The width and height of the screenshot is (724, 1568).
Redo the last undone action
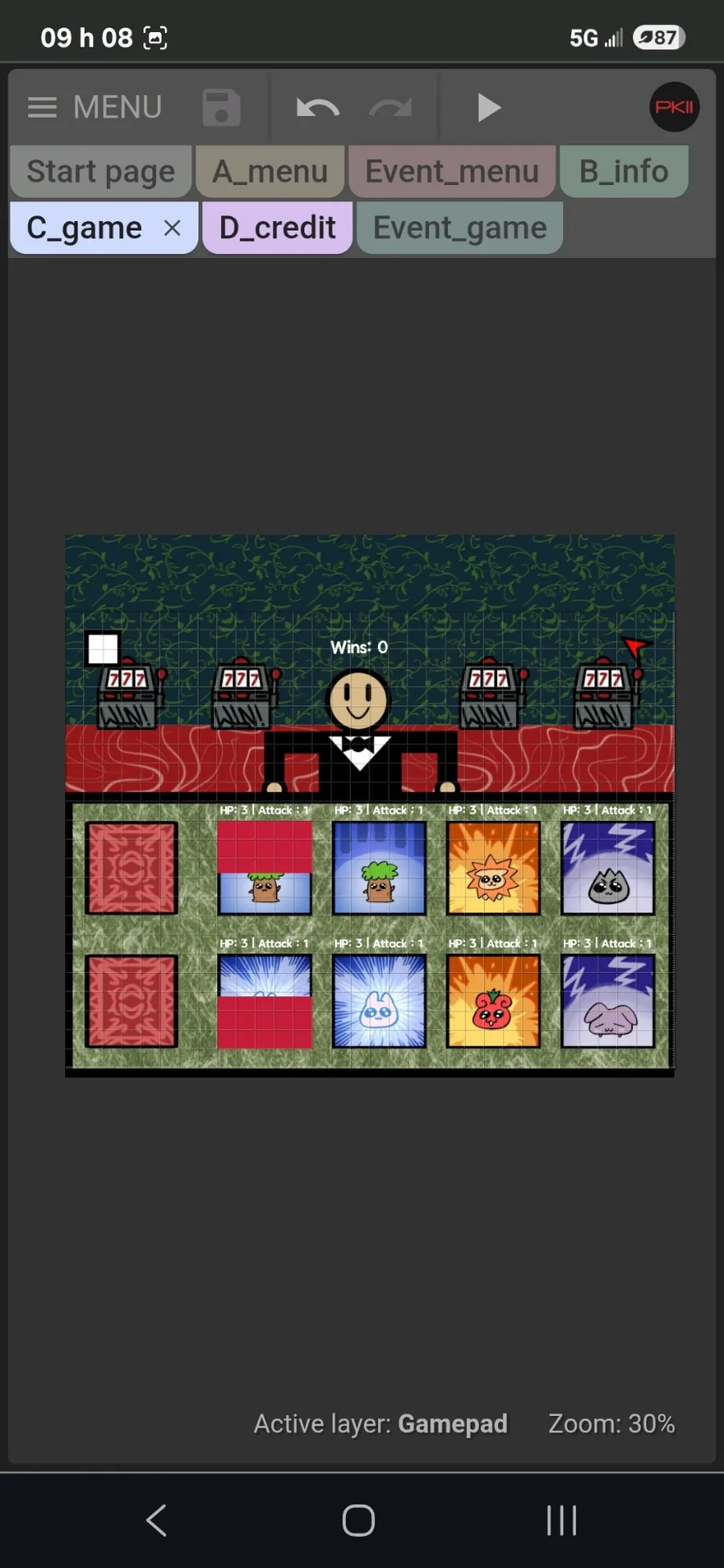coord(390,108)
